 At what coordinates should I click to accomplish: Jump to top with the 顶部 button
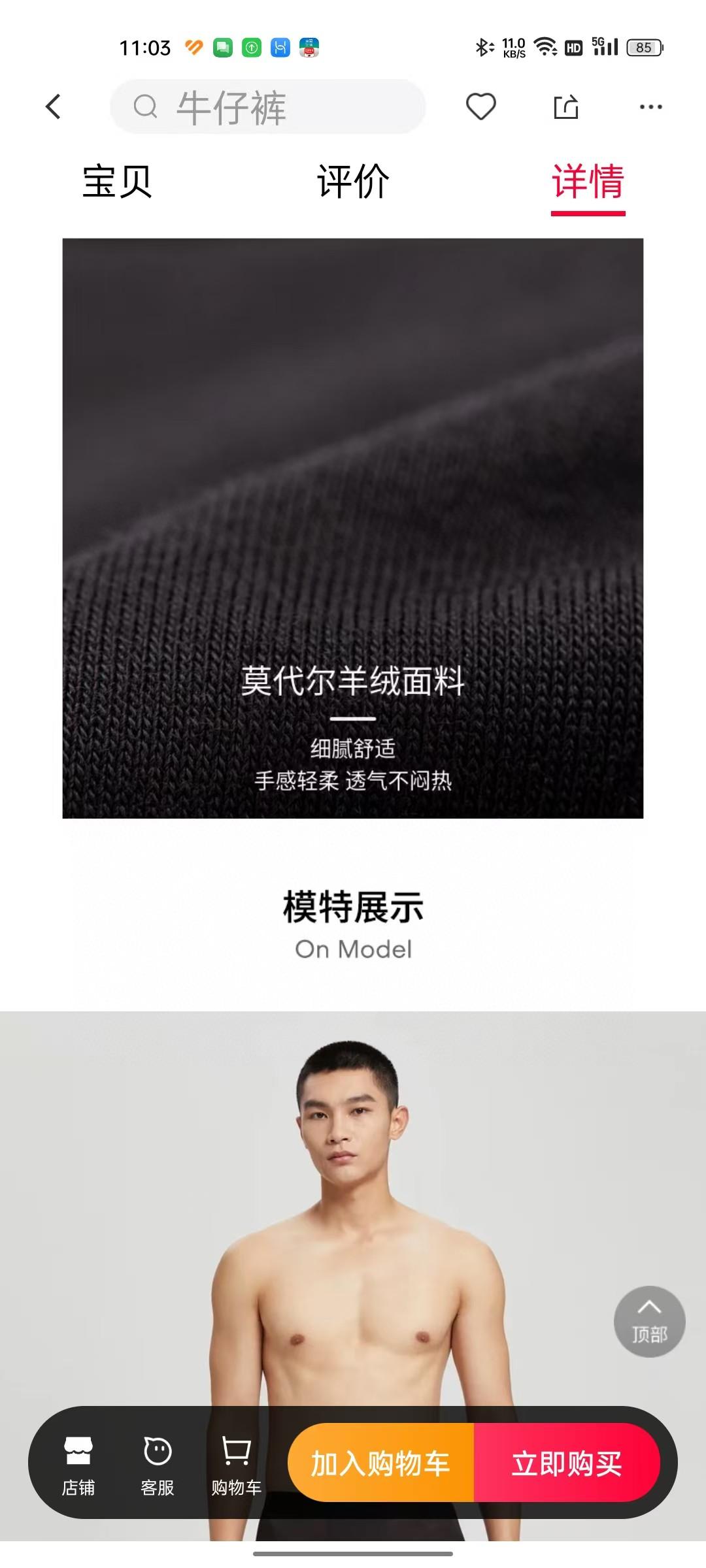coord(649,1321)
